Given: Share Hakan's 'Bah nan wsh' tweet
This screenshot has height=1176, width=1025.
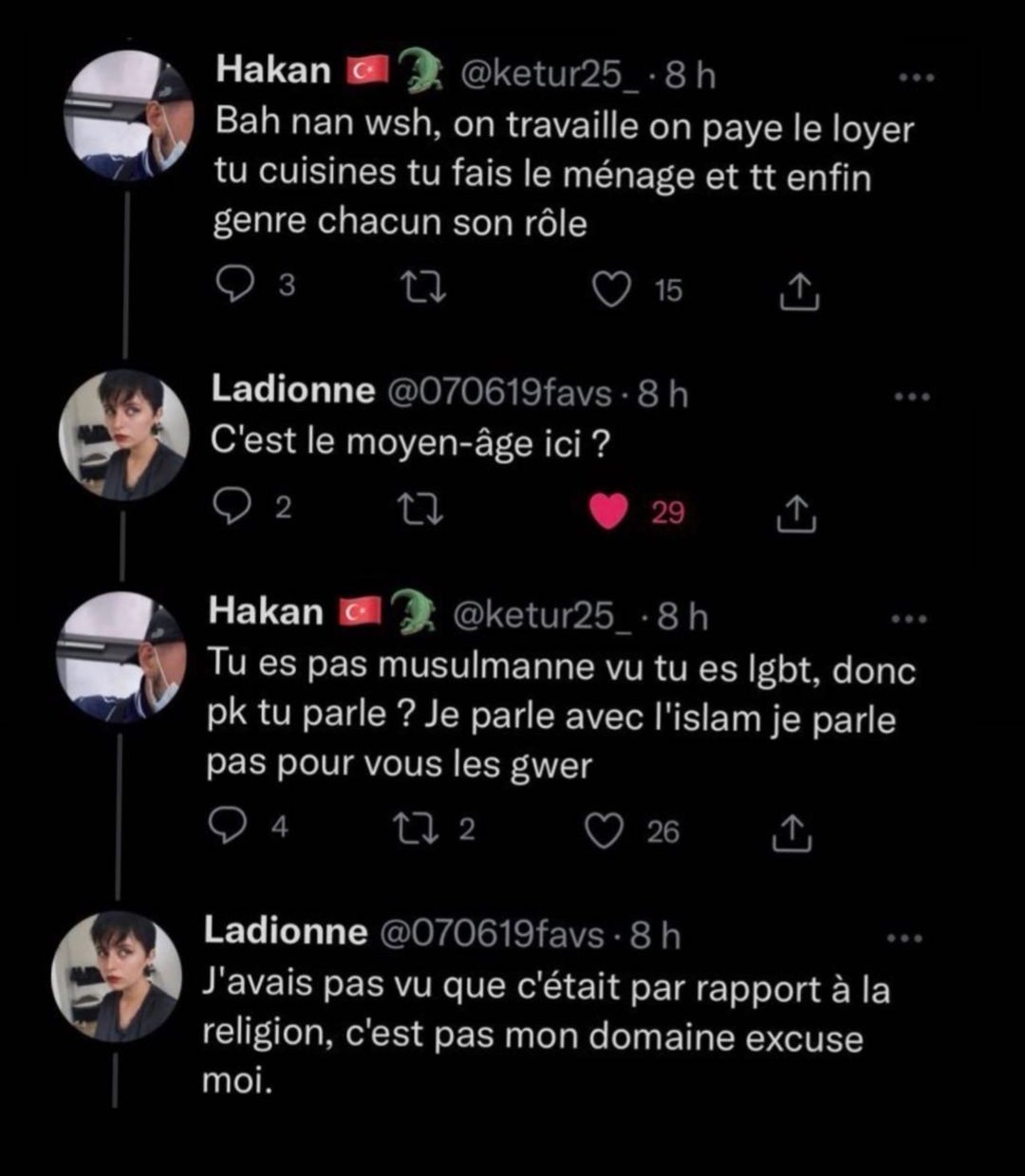Looking at the screenshot, I should [799, 291].
